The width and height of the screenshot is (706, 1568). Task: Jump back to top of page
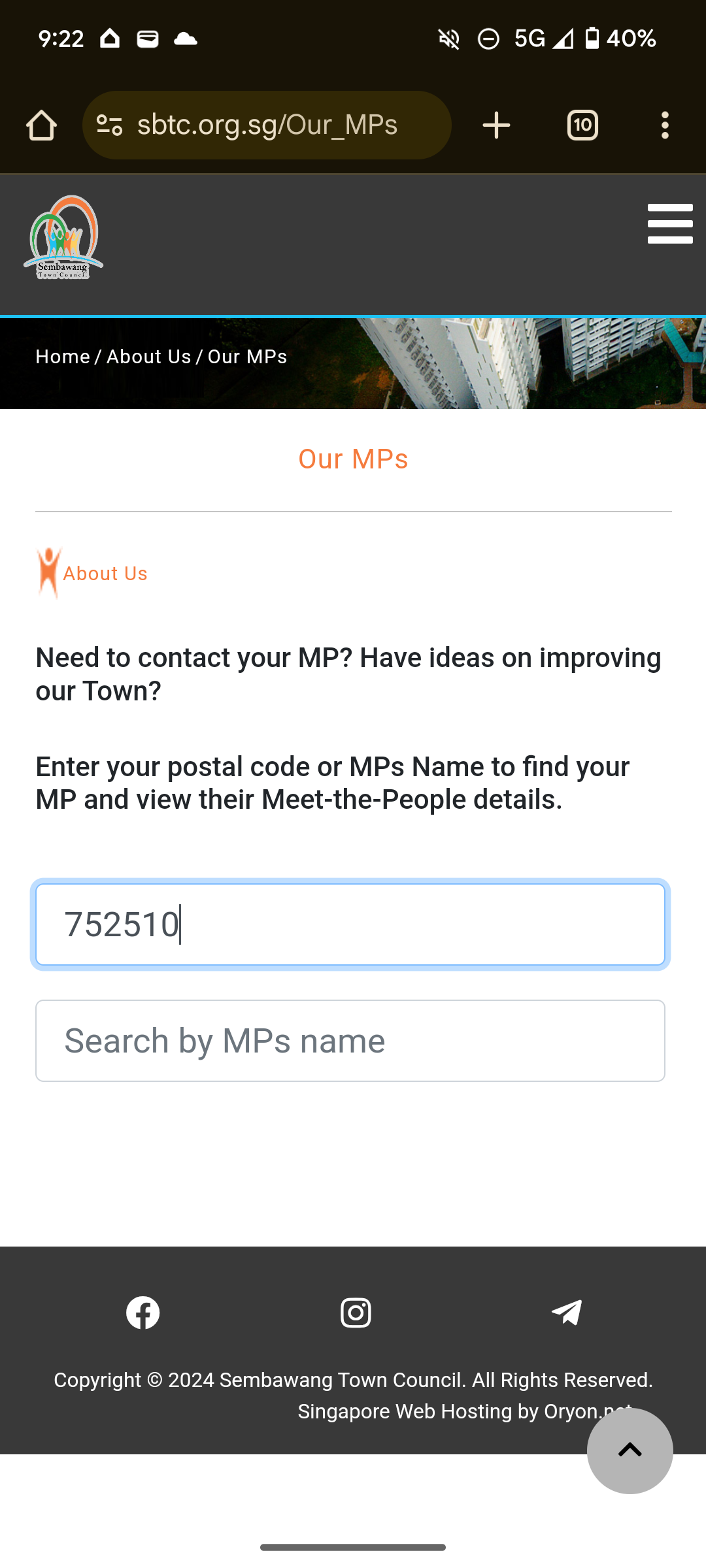630,1451
